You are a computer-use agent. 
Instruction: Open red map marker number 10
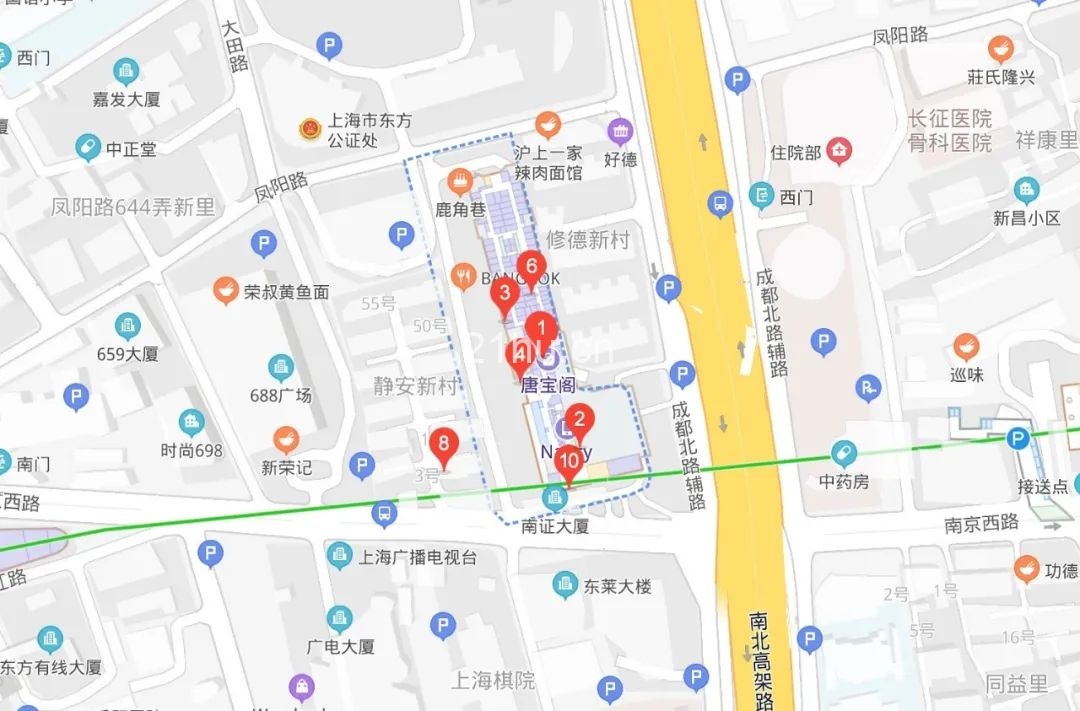[569, 461]
